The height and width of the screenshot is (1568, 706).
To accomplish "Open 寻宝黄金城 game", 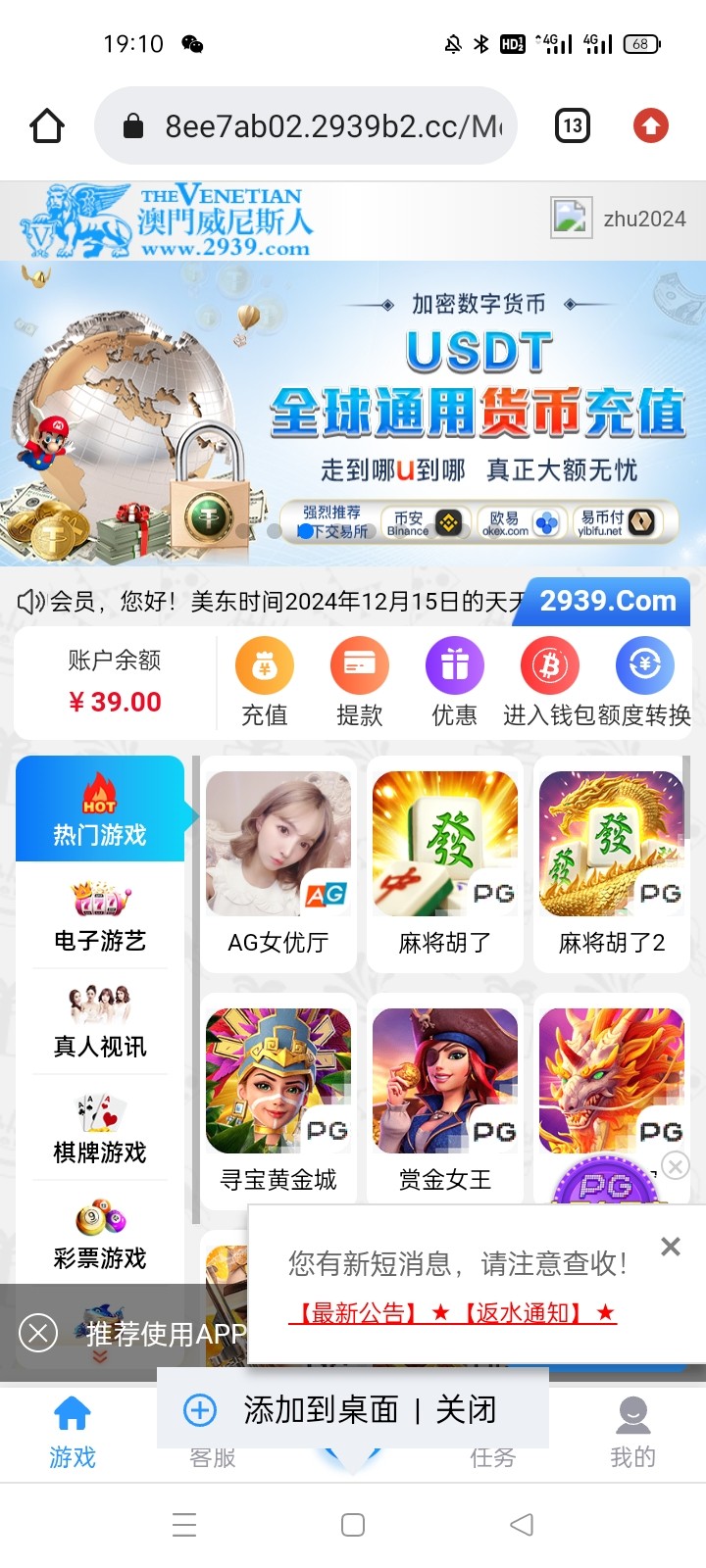I will [x=278, y=1100].
